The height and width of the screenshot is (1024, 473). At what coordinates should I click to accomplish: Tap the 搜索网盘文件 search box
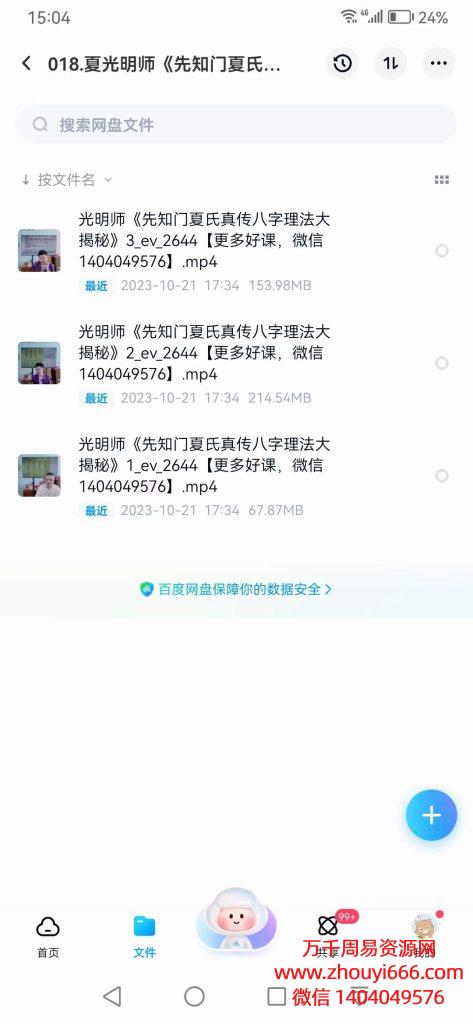pyautogui.click(x=236, y=125)
